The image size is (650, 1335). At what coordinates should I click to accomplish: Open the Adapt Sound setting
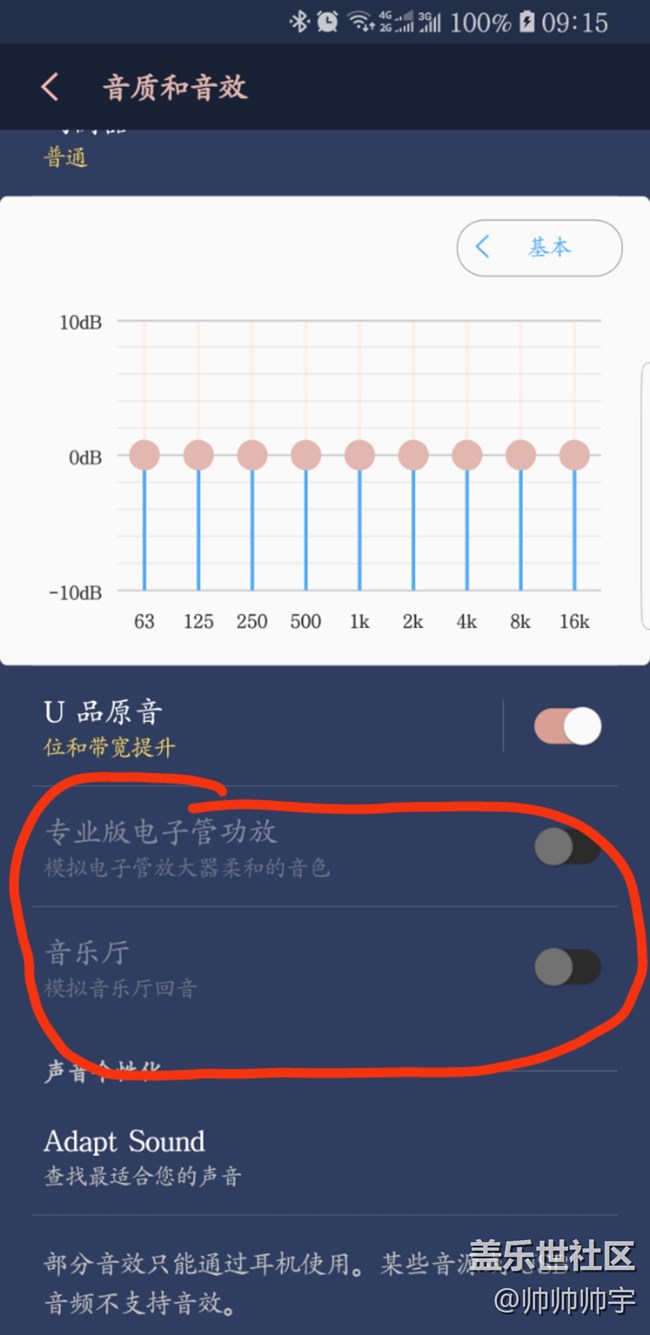[125, 1156]
